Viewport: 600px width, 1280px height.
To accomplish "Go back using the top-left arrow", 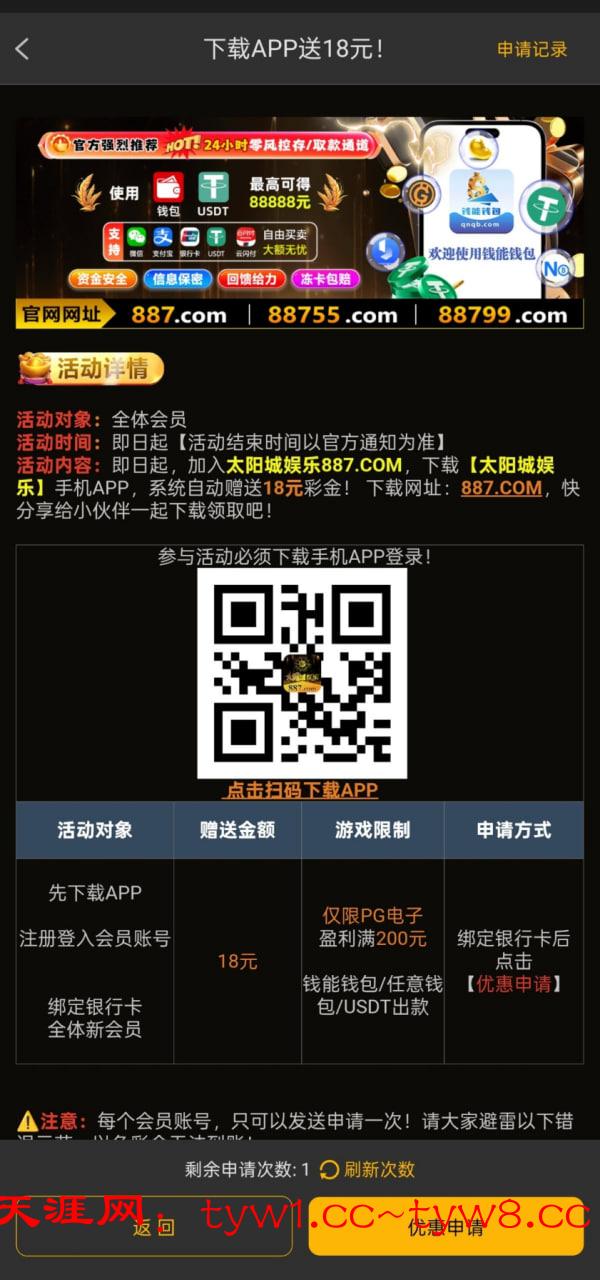I will click(23, 49).
